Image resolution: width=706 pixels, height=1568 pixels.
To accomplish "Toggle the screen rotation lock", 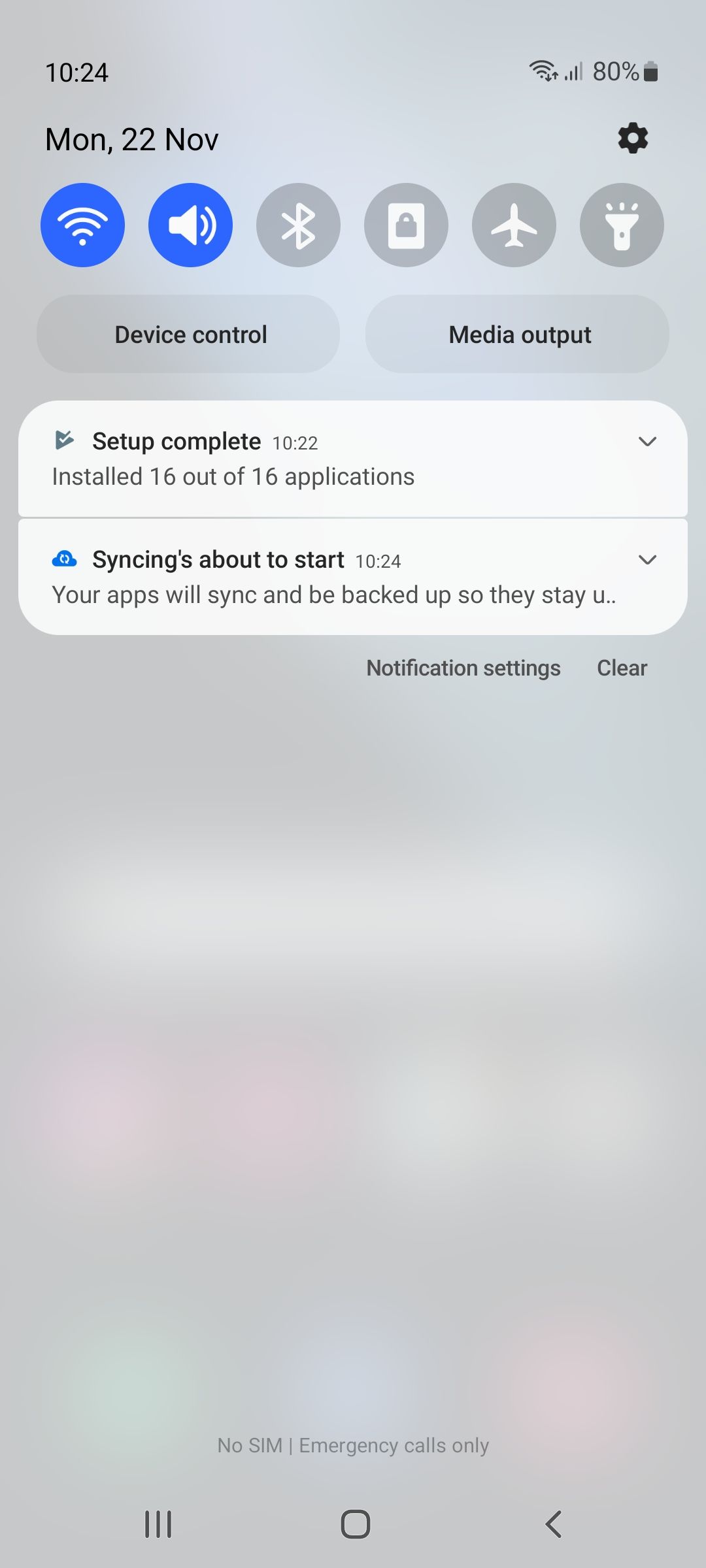I will 406,225.
